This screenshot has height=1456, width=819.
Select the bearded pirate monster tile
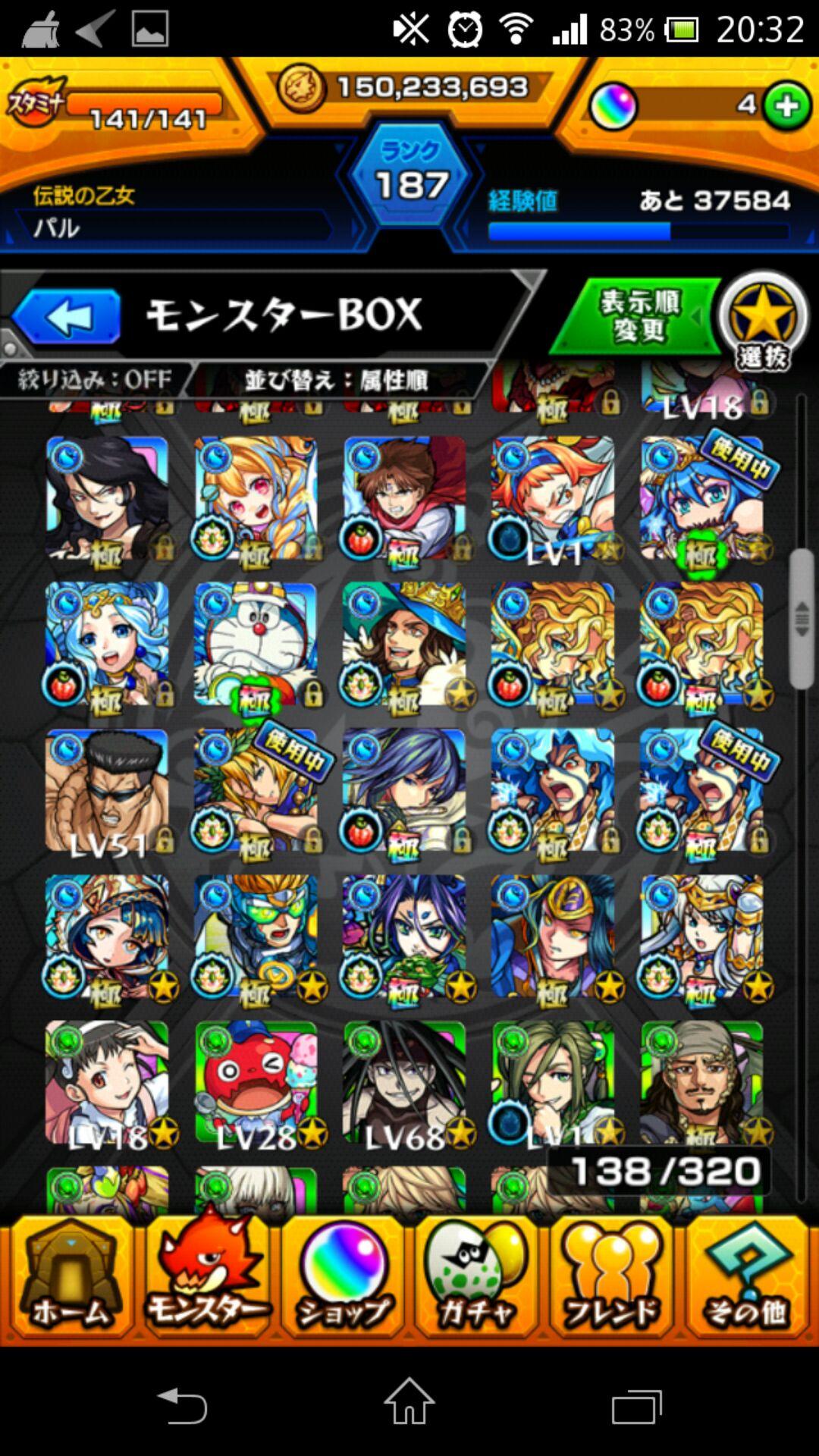[701, 1083]
